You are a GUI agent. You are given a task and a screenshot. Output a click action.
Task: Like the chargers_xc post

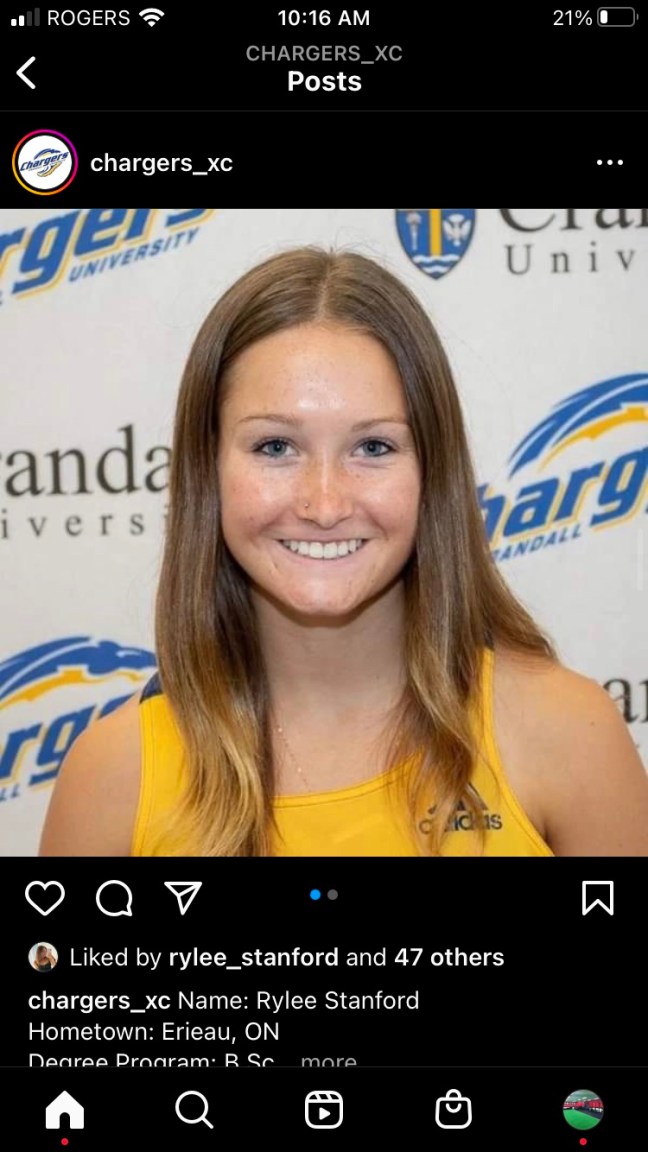44,898
